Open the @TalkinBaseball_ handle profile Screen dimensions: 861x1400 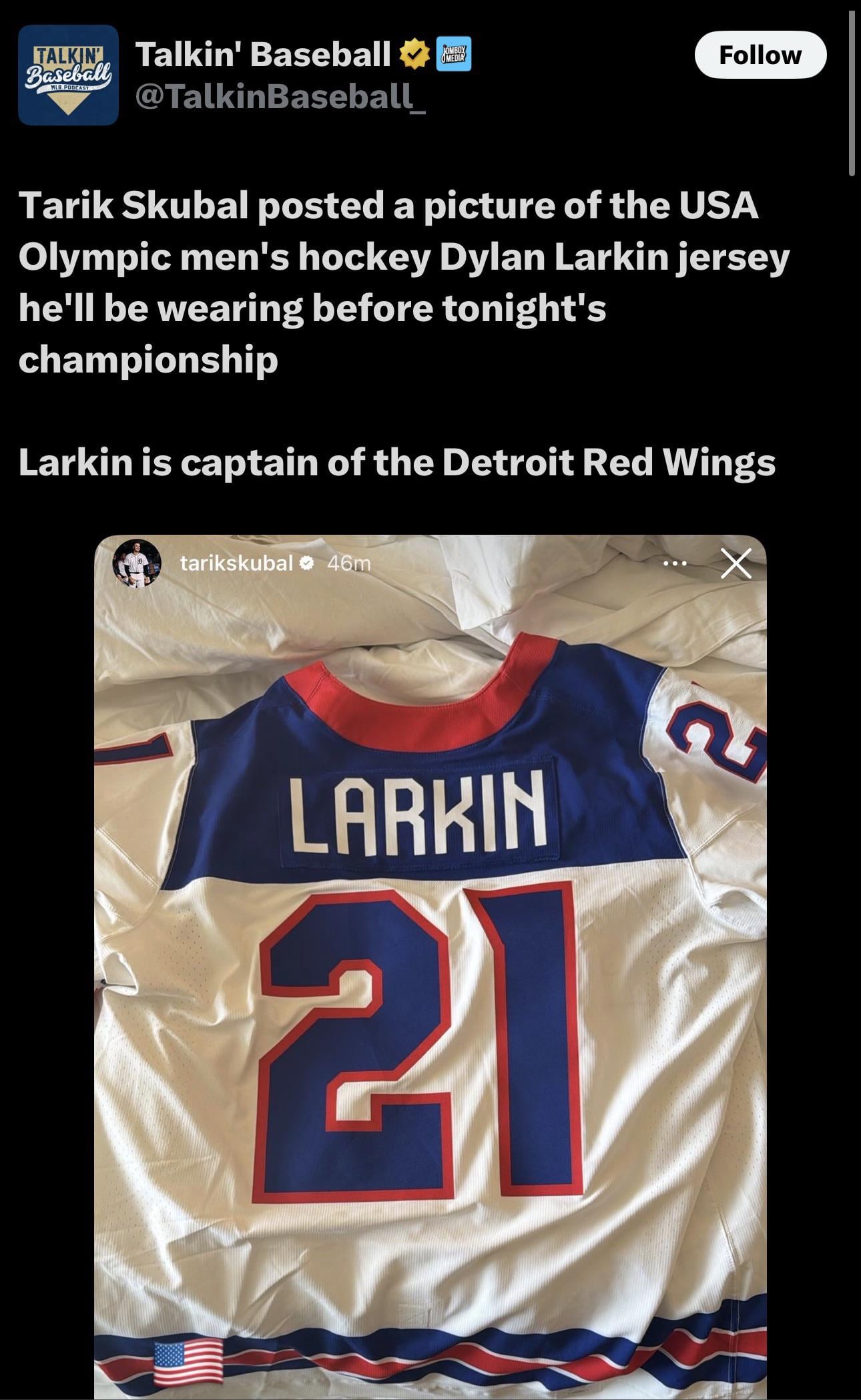(x=280, y=98)
